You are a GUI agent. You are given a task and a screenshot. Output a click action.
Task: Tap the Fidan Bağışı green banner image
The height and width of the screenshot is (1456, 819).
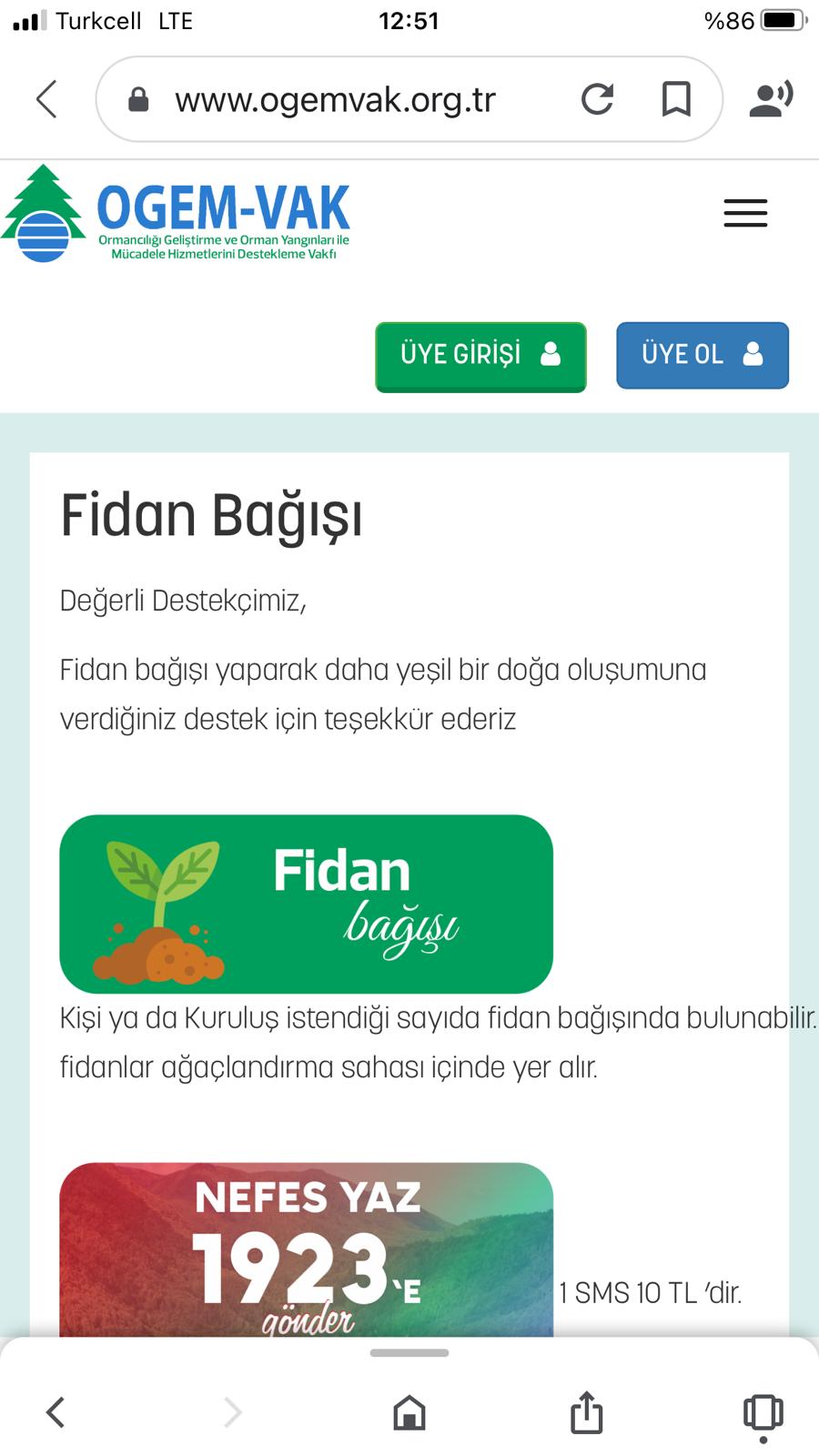pyautogui.click(x=307, y=903)
